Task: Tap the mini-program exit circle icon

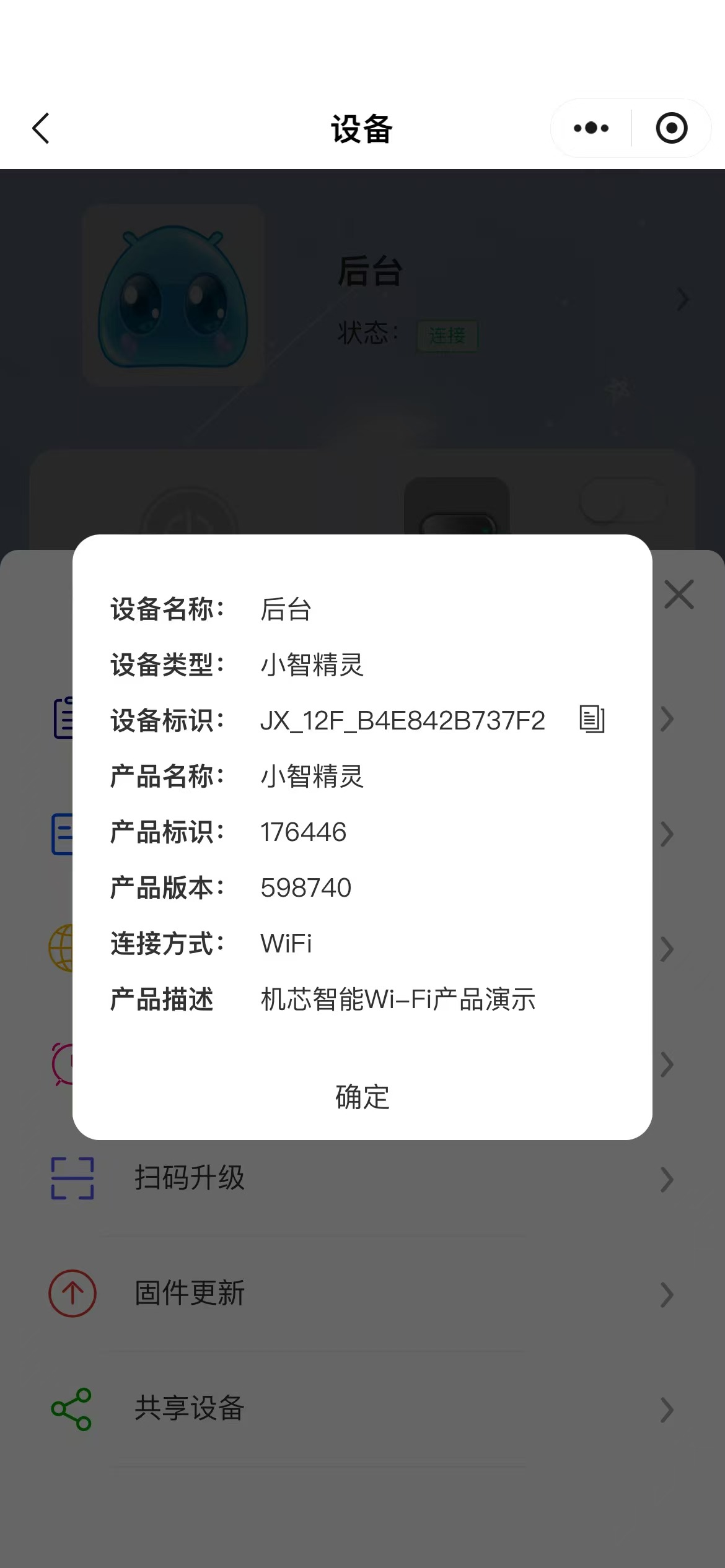Action: coord(671,128)
